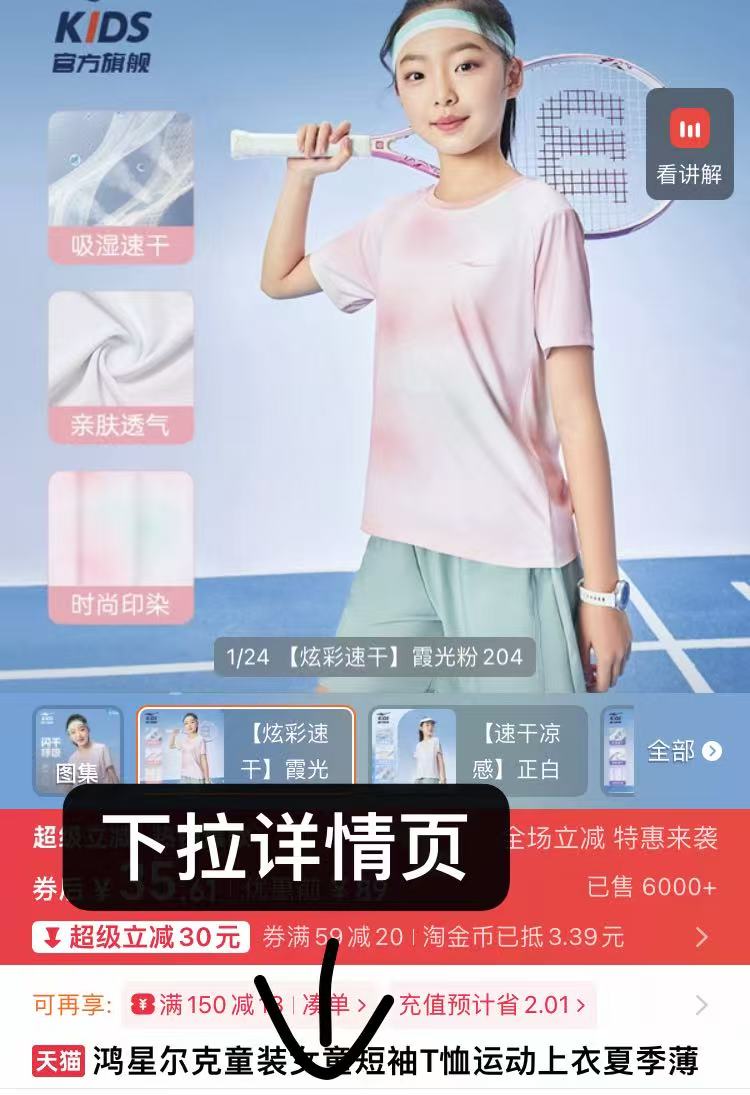Viewport: 750px width, 1095px height.
Task: Open the 图集 photo gallery thumbnail
Action: (x=77, y=751)
